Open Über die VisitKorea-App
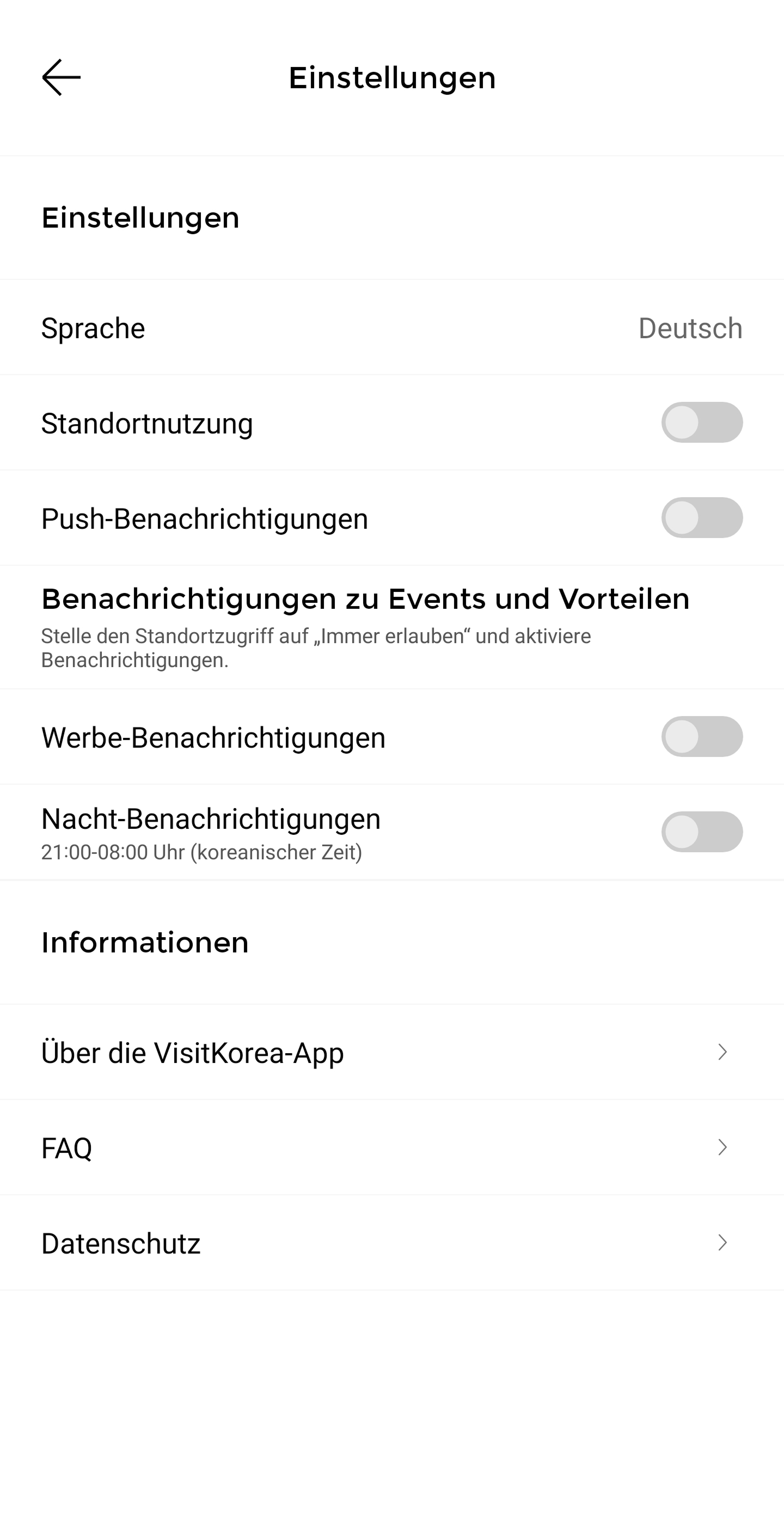The image size is (784, 1540). tap(392, 1052)
